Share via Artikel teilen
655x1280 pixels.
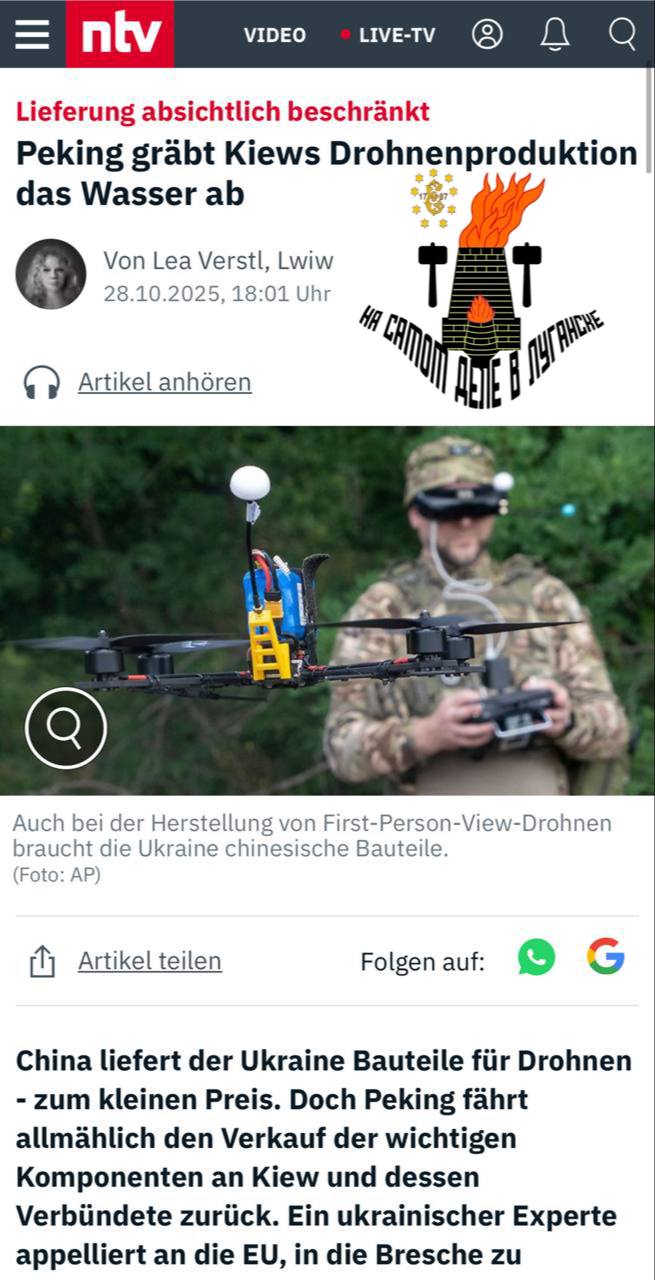[149, 961]
